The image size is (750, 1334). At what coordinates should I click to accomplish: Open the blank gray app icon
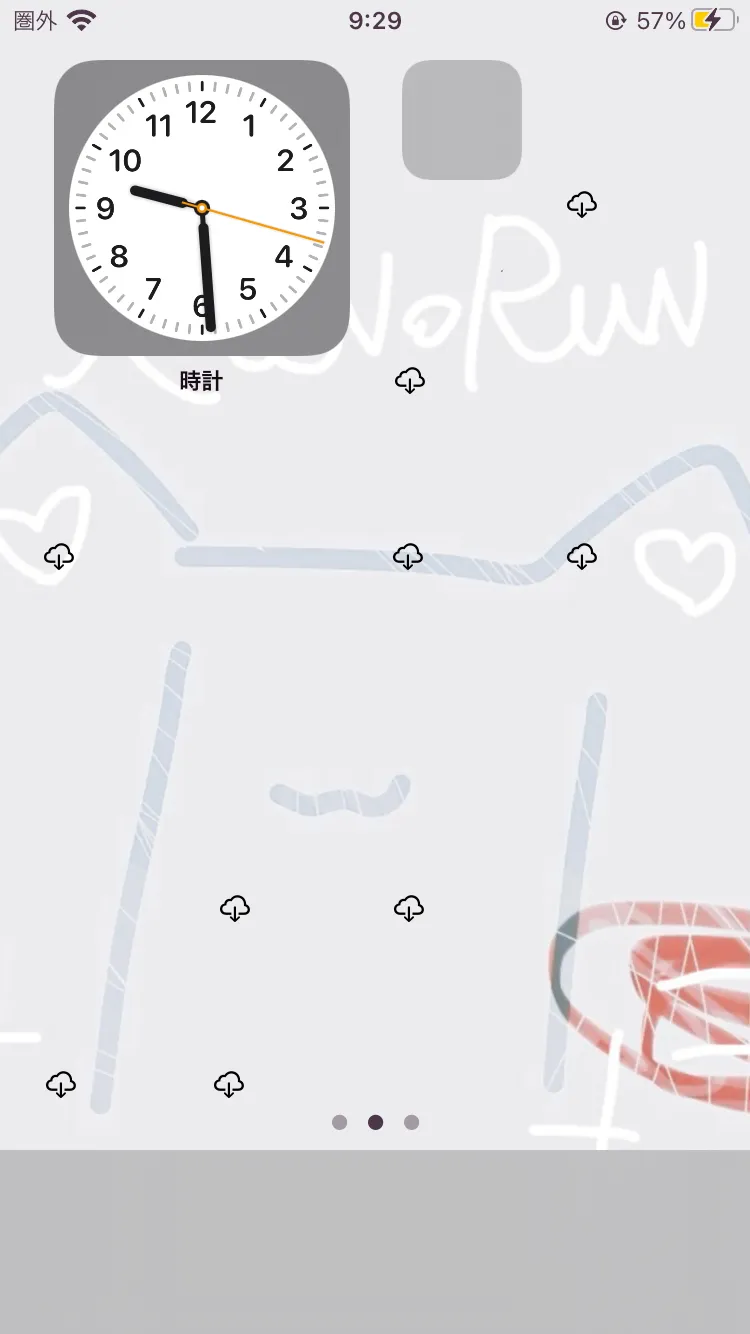point(462,120)
